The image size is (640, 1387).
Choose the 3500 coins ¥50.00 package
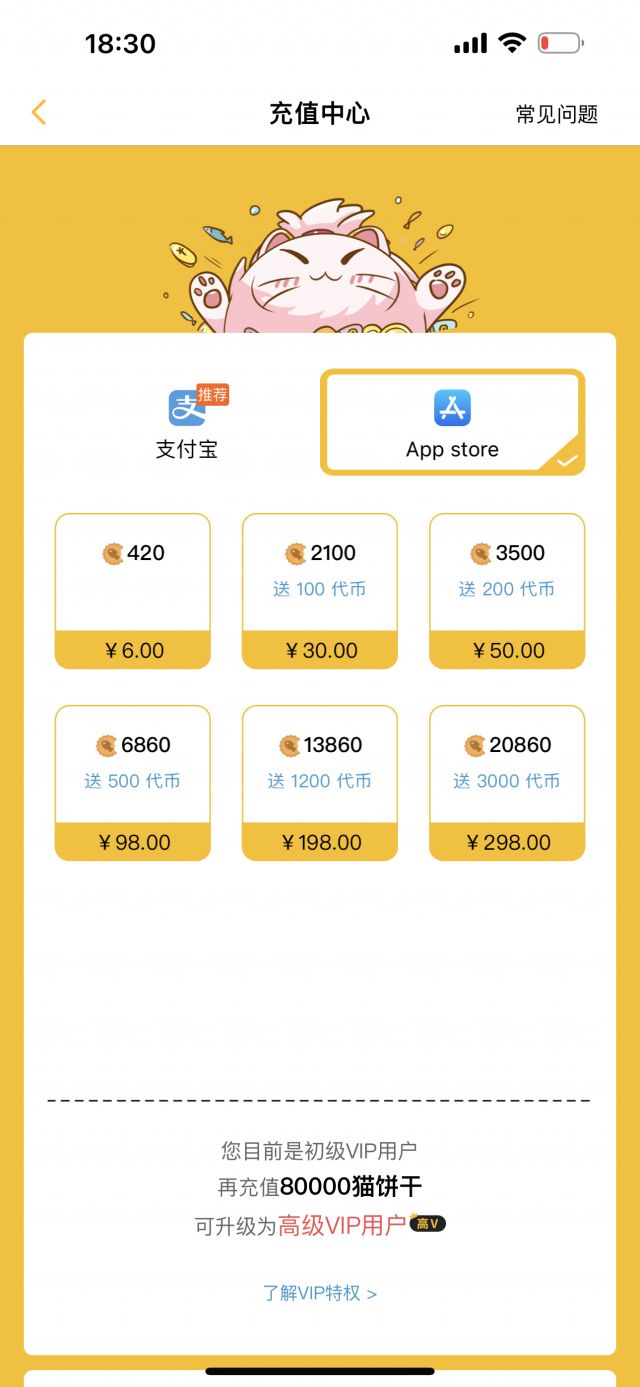point(507,591)
